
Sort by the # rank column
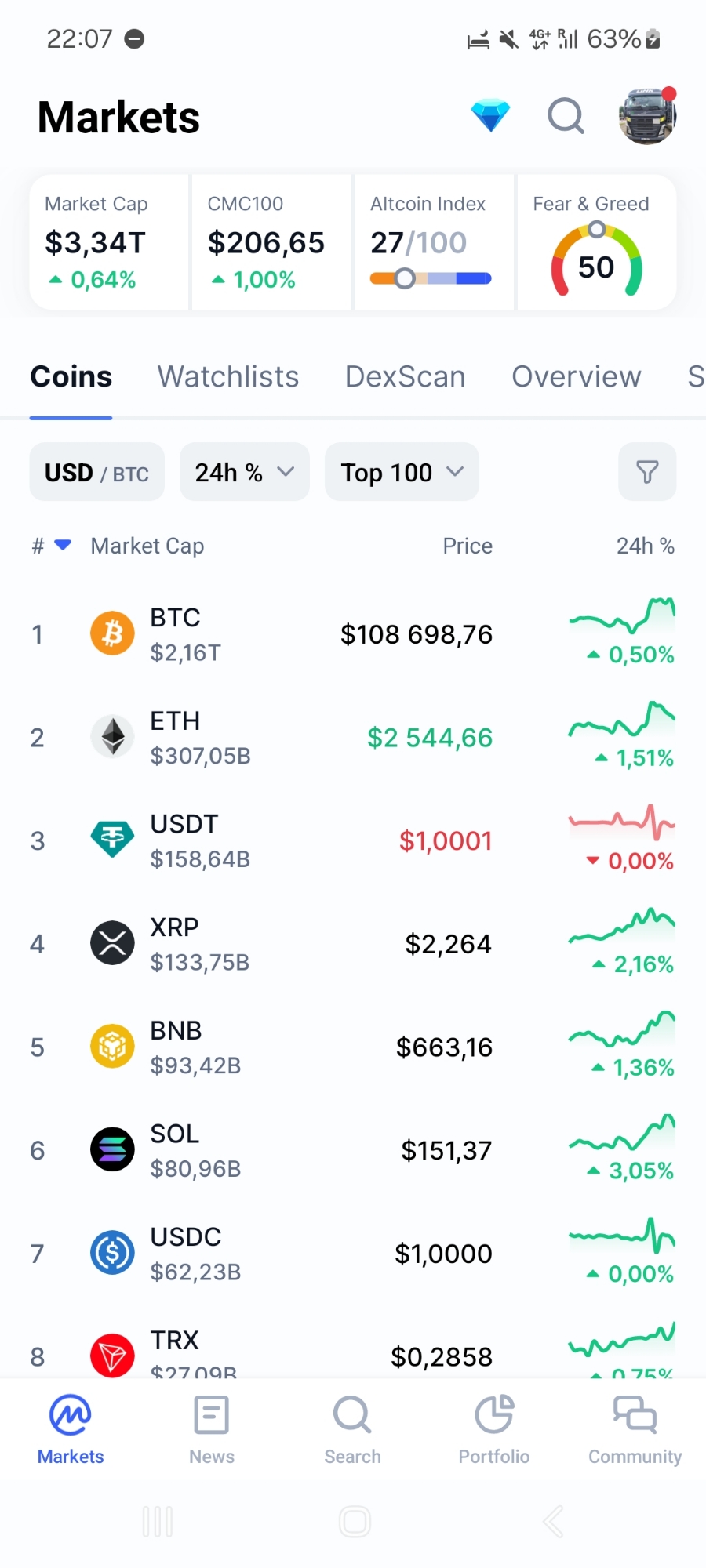pos(50,546)
